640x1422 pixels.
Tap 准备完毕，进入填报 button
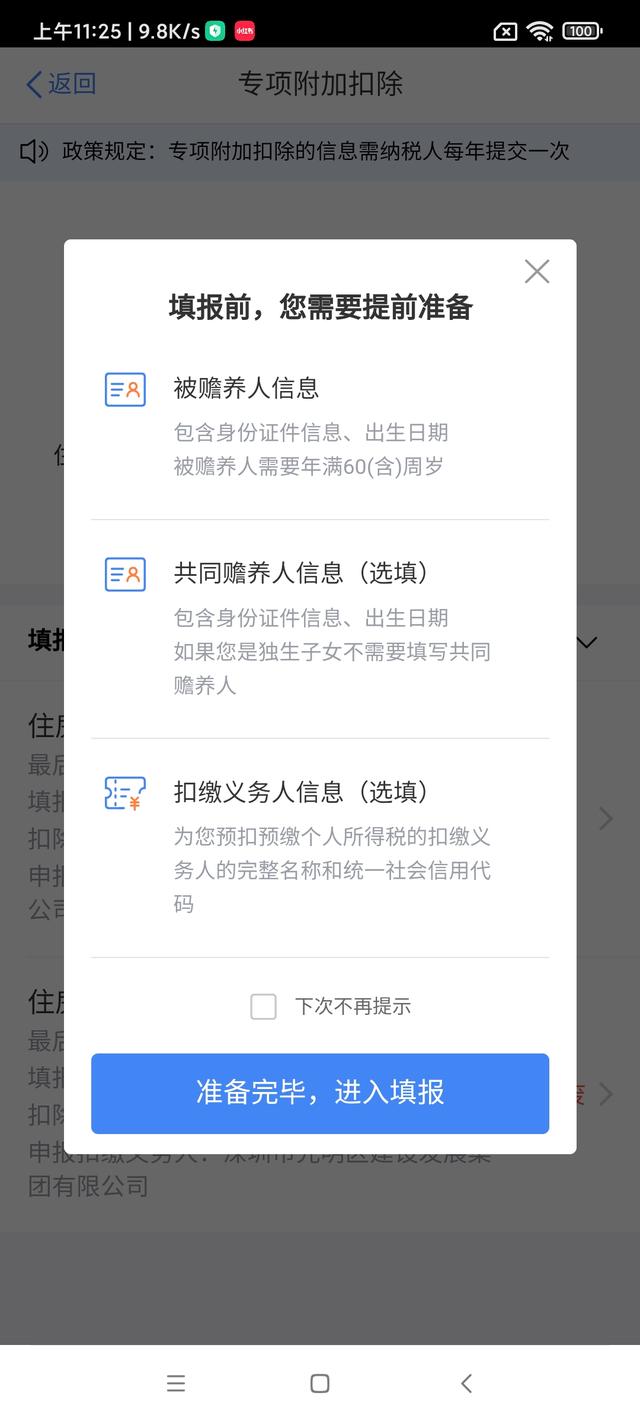[x=320, y=1093]
